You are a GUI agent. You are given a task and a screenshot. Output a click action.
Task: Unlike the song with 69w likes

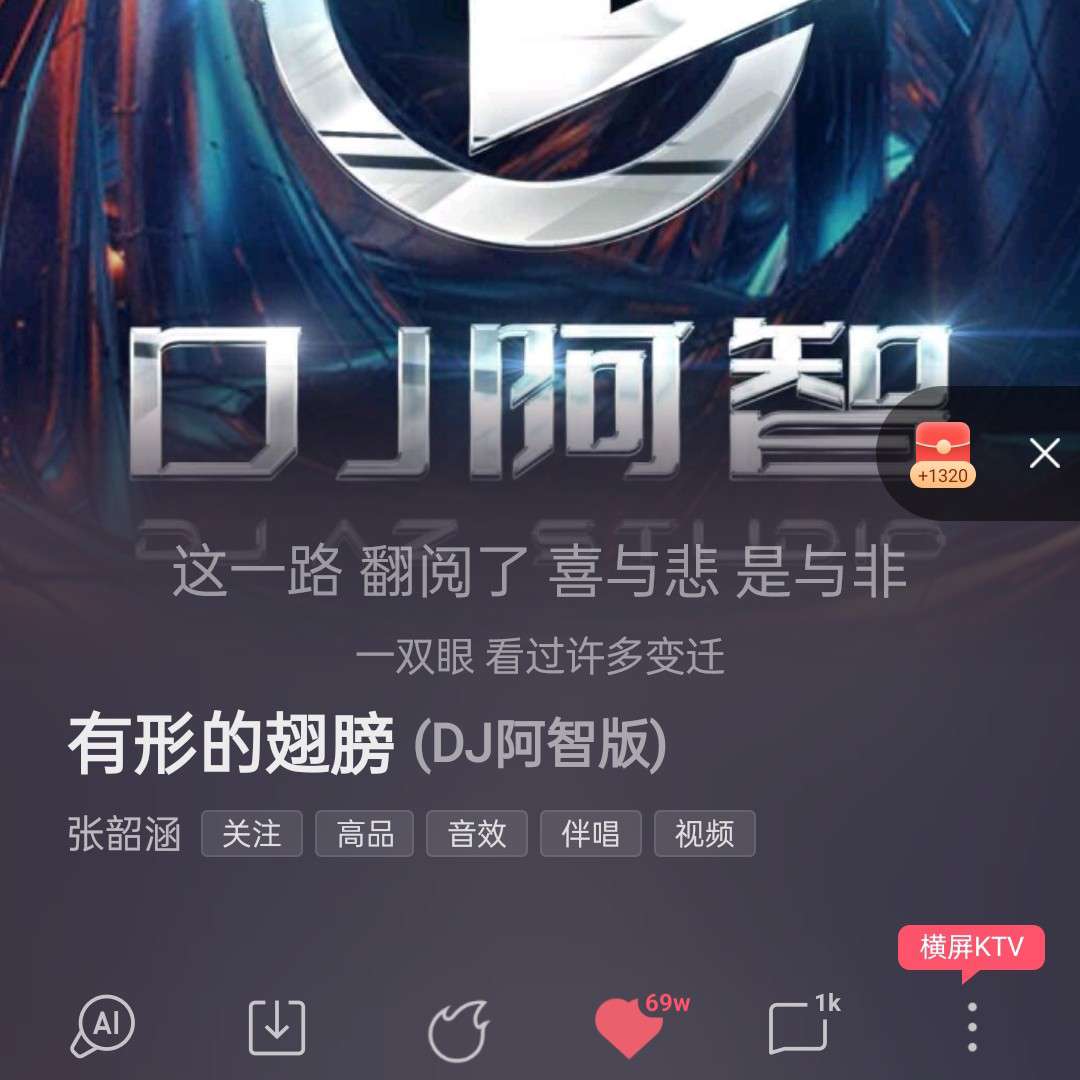pyautogui.click(x=628, y=1028)
